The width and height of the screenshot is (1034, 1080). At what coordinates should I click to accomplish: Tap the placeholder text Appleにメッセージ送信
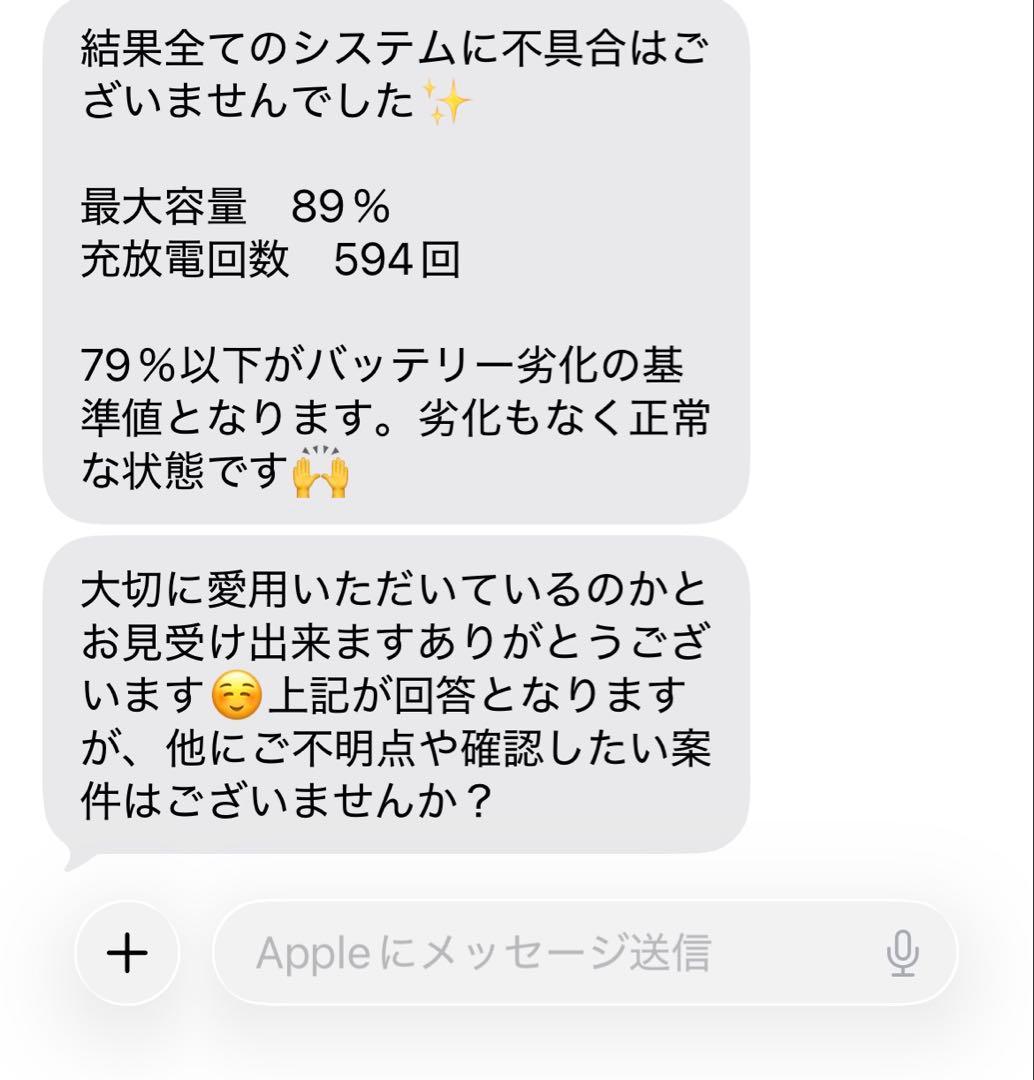[487, 953]
